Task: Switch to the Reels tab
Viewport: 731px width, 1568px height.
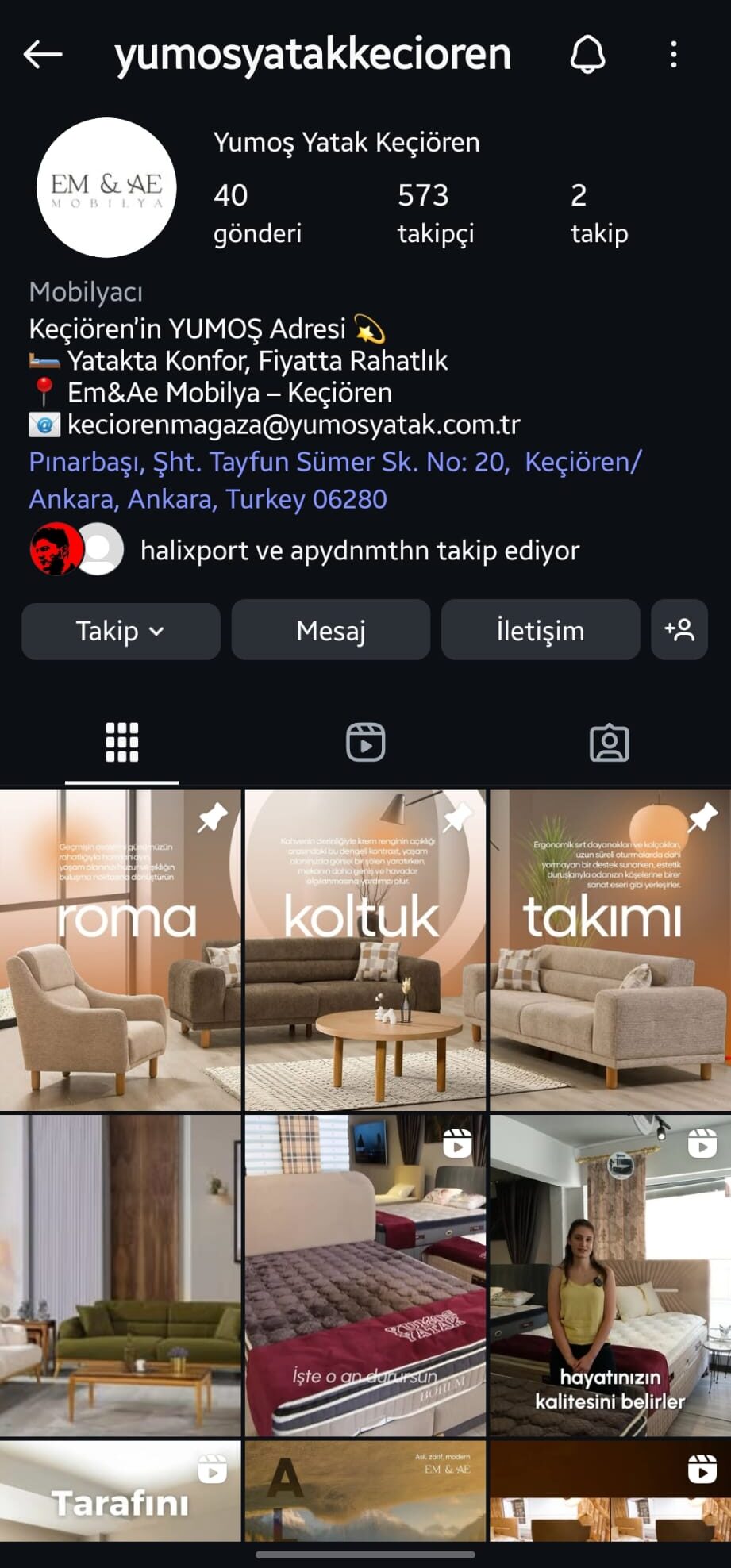Action: coord(365,743)
